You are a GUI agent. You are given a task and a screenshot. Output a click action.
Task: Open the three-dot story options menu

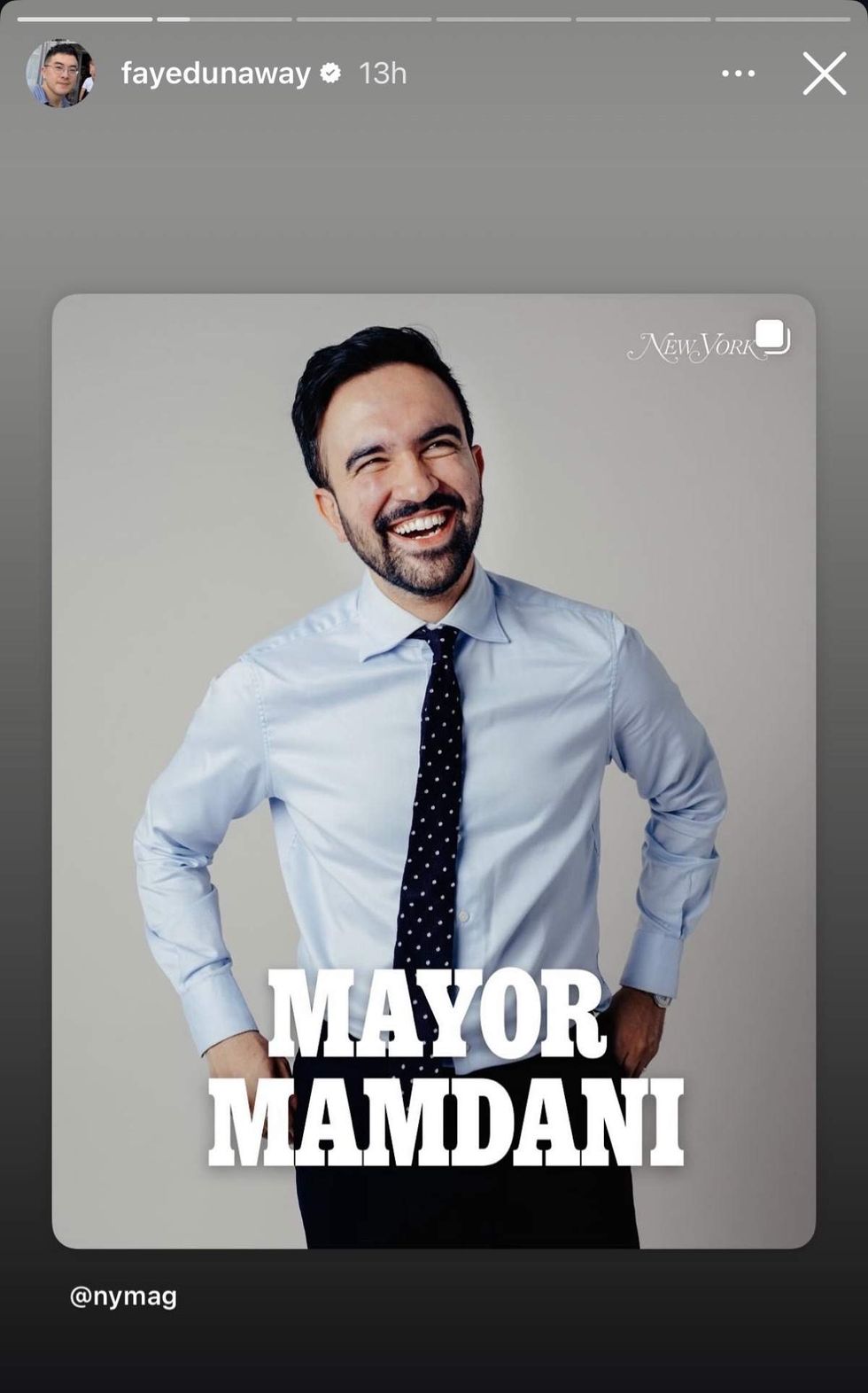(738, 74)
